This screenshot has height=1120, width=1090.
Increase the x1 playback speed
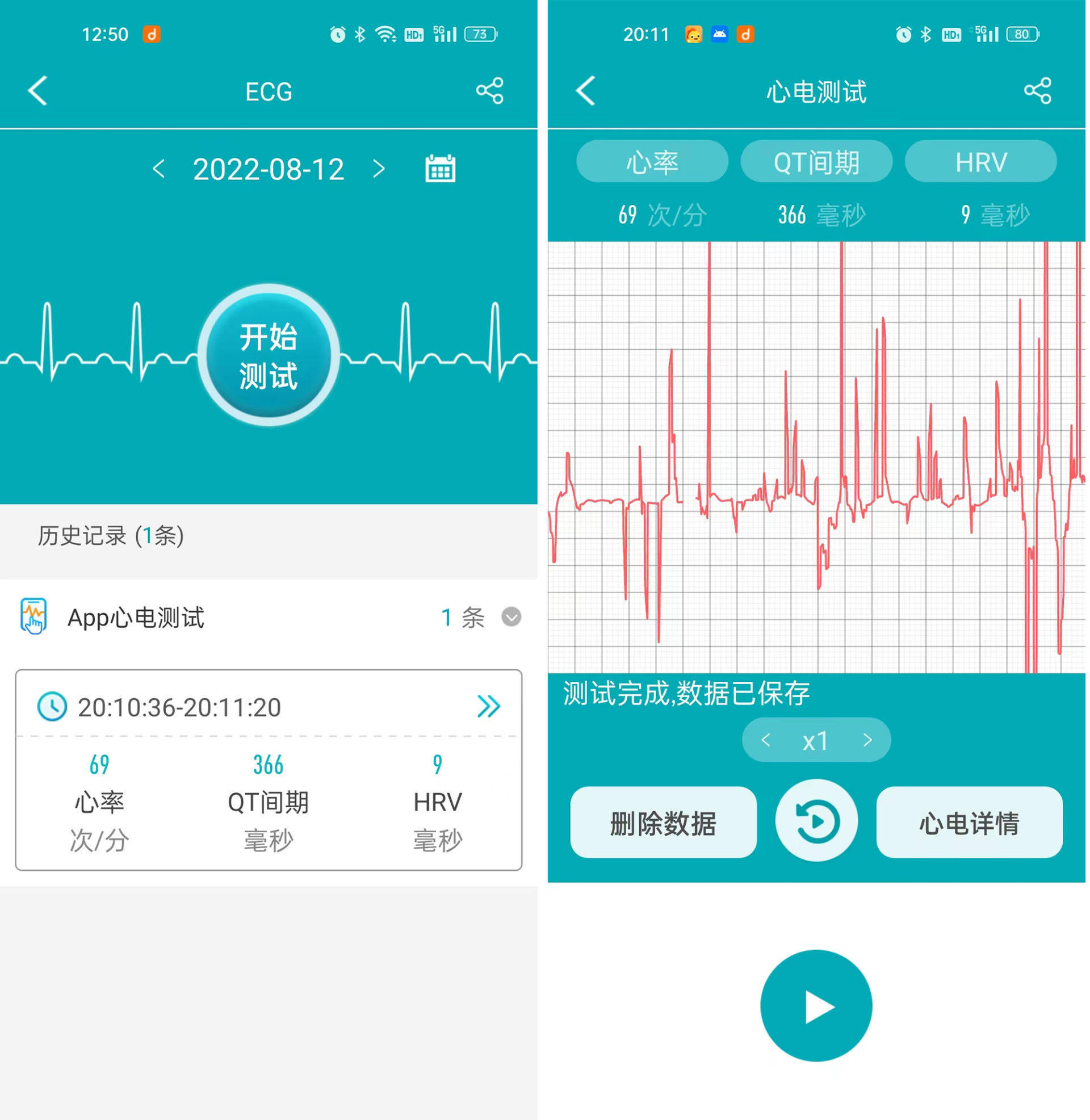click(867, 740)
